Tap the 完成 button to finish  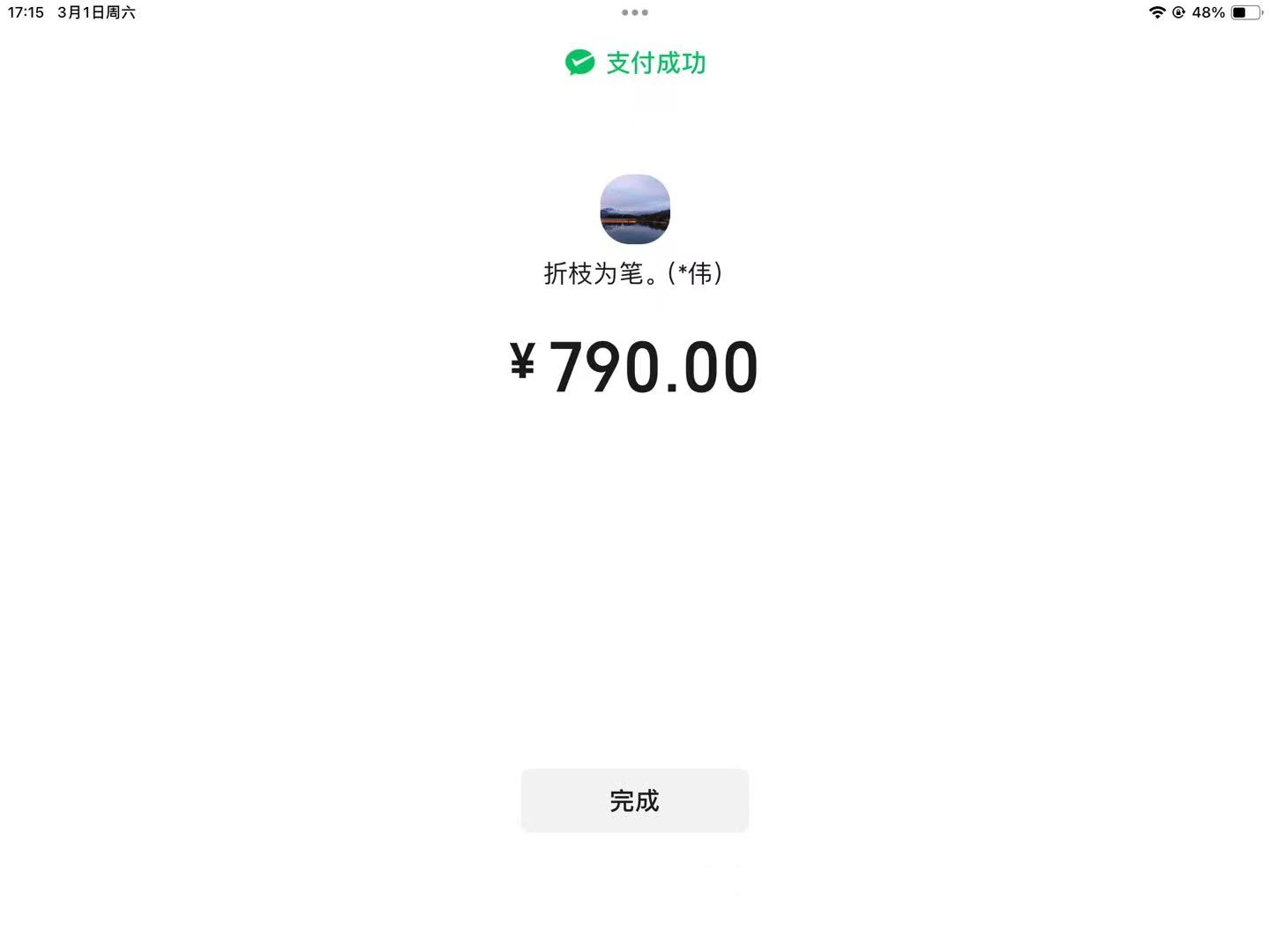pyautogui.click(x=634, y=800)
